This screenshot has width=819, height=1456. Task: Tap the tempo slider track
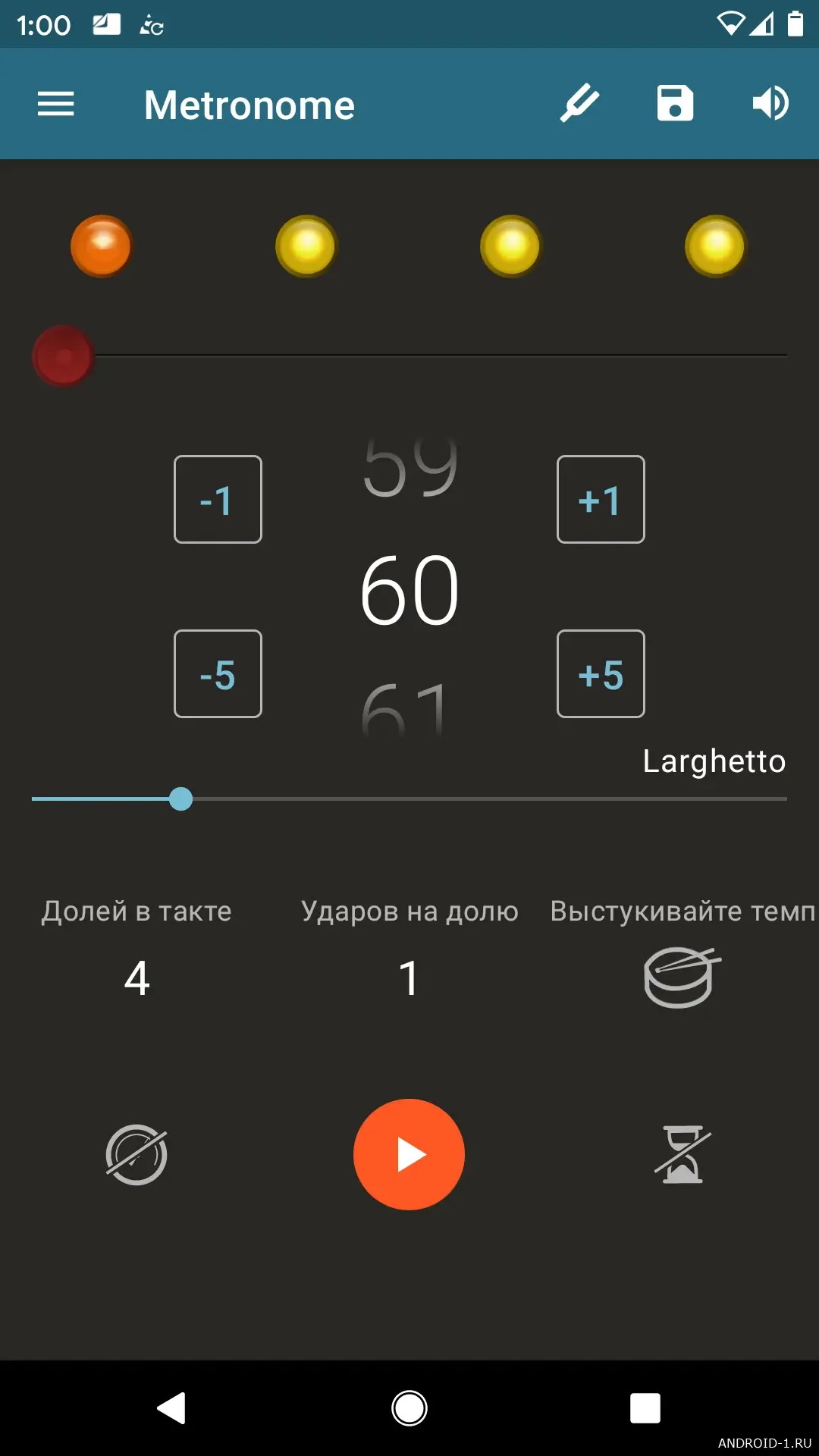point(409,799)
